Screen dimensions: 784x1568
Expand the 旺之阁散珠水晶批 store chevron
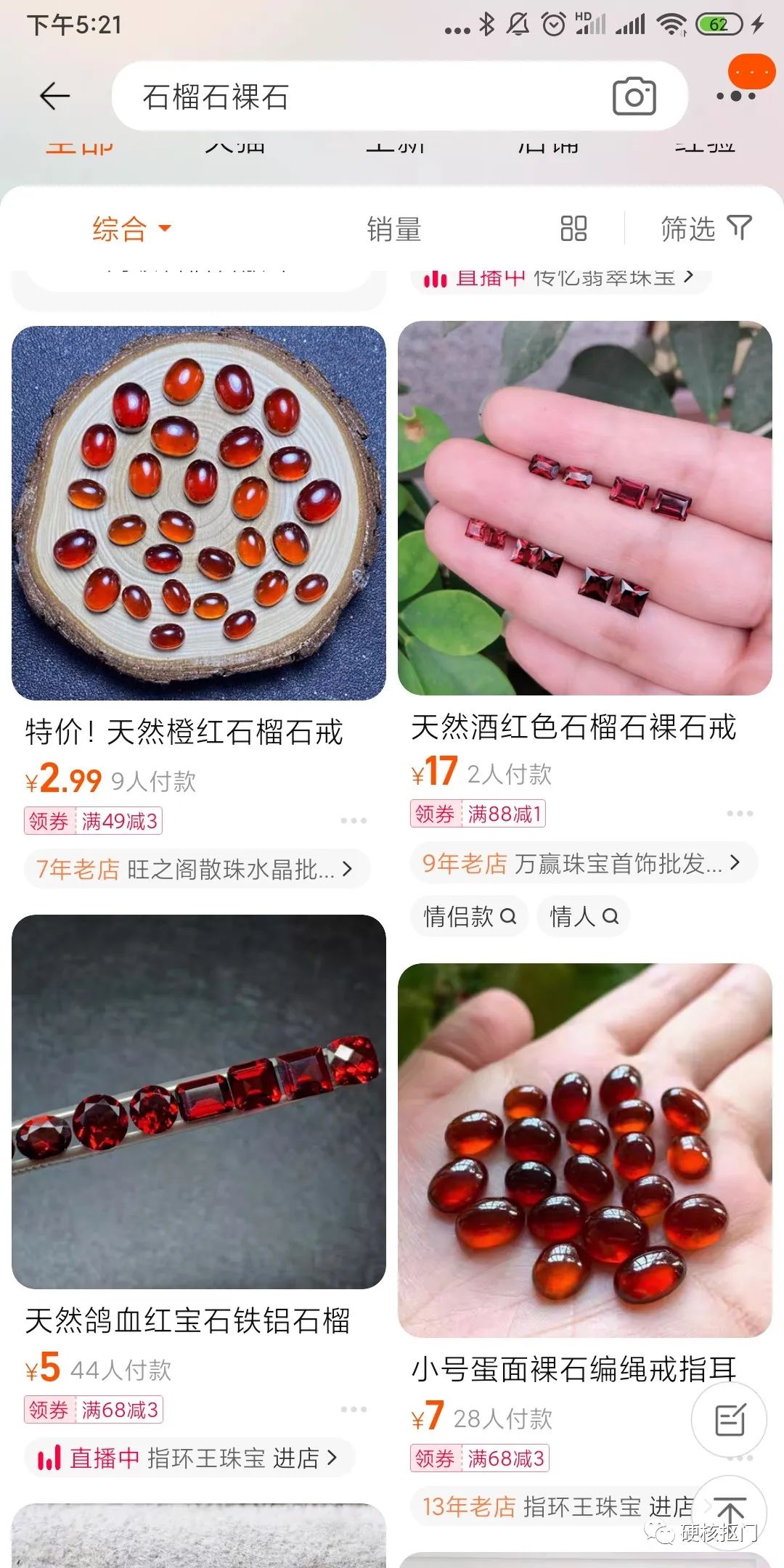348,868
